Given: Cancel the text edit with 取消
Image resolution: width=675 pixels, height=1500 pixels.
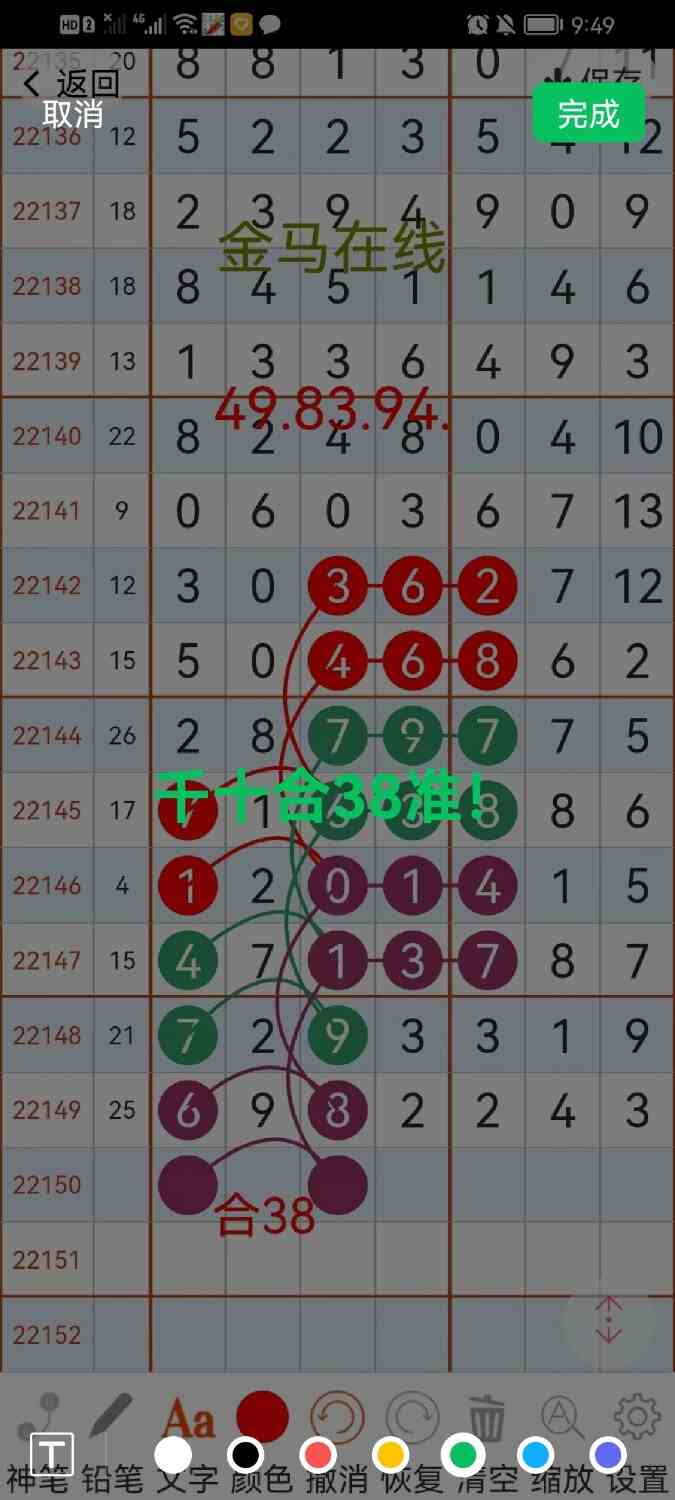Looking at the screenshot, I should point(72,114).
